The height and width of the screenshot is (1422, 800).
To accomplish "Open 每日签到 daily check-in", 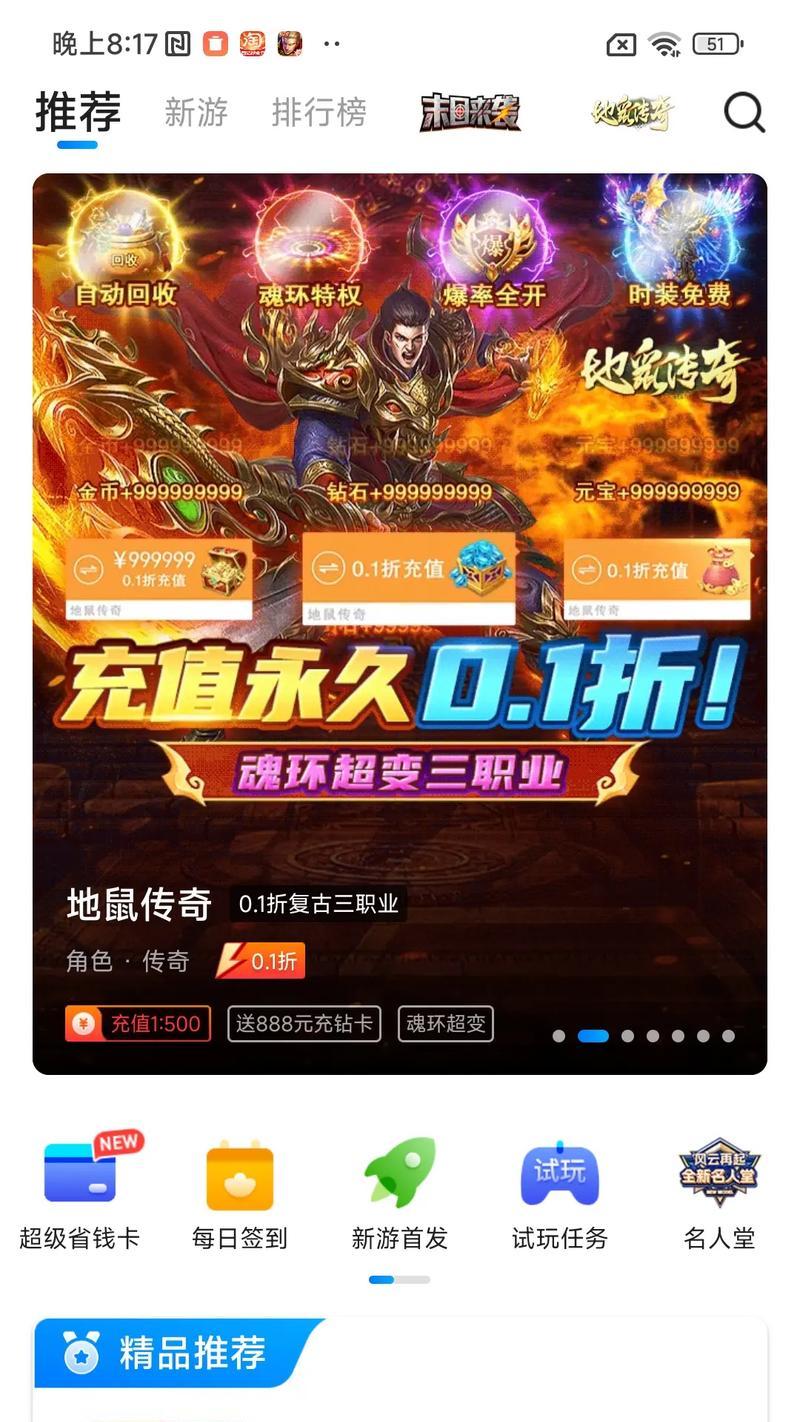I will click(240, 1193).
